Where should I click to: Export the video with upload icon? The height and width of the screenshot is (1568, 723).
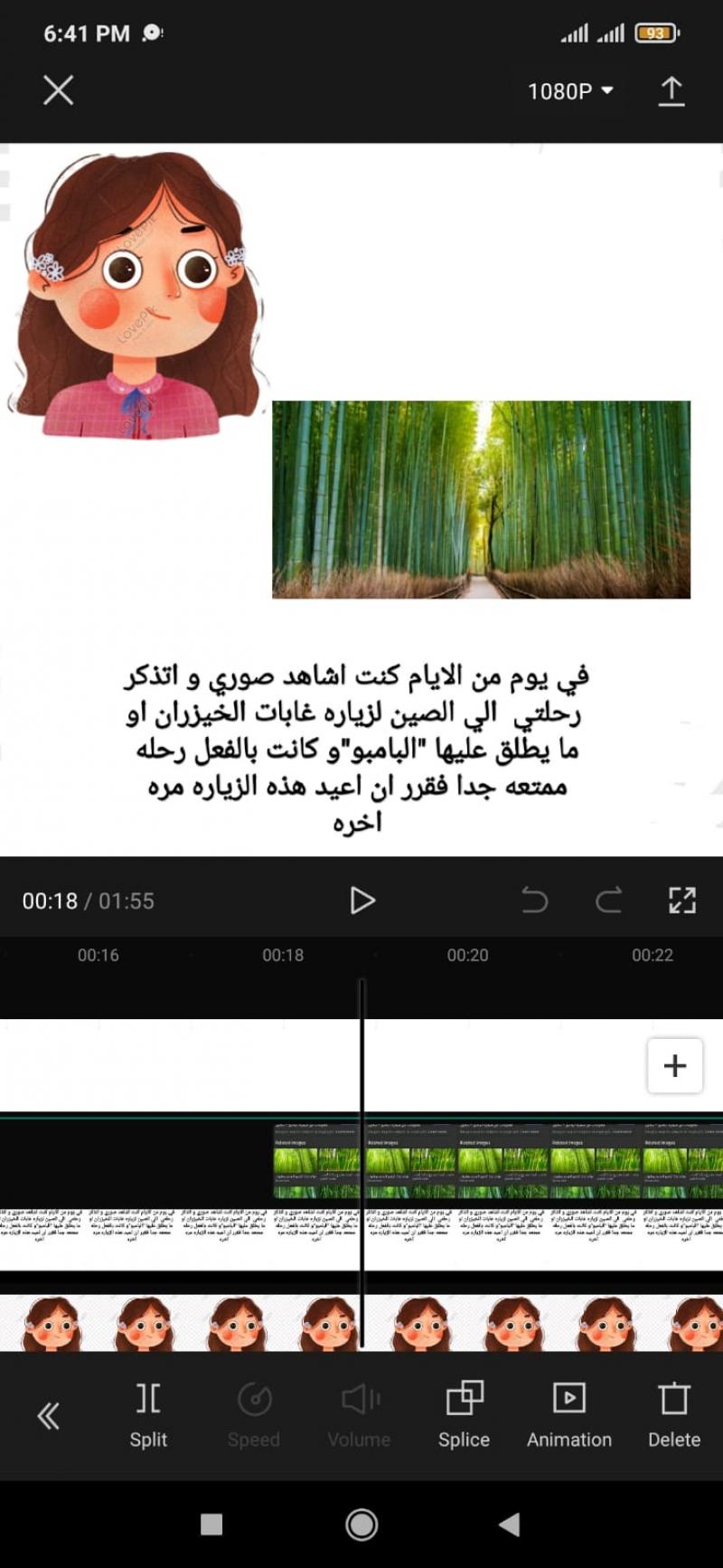(x=671, y=91)
